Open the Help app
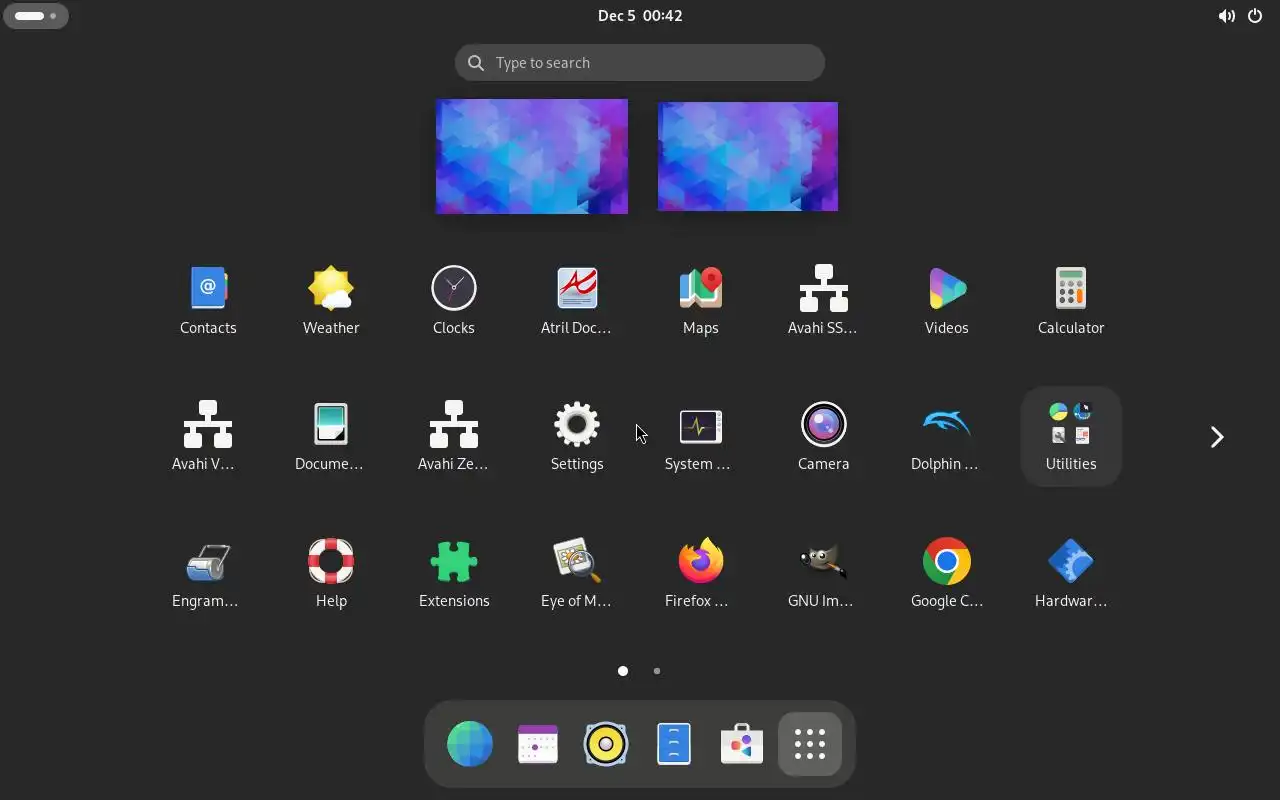The height and width of the screenshot is (800, 1280). tap(331, 572)
